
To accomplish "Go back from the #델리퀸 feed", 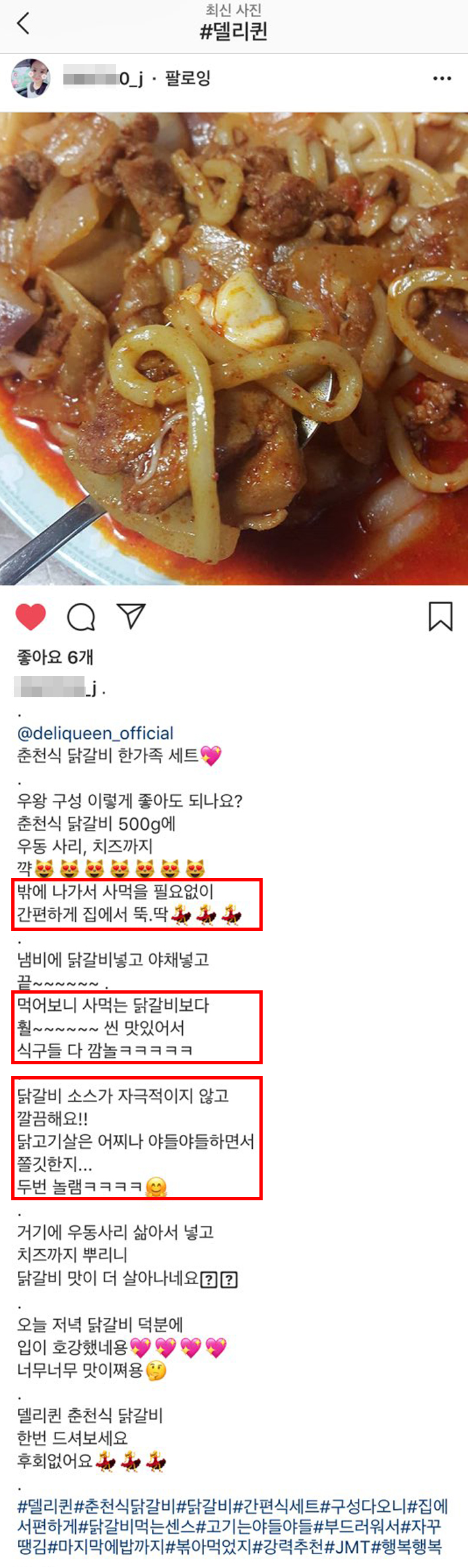I will tap(23, 24).
